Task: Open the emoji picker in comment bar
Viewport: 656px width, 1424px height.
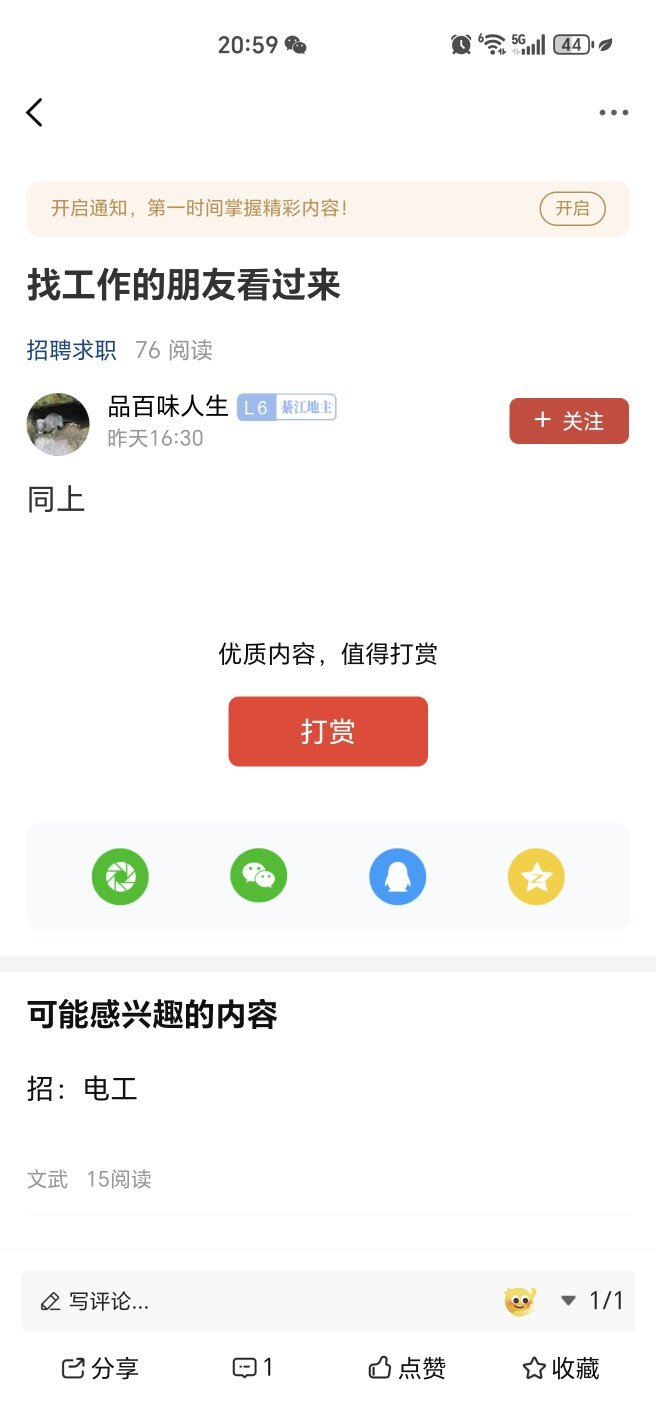Action: click(x=519, y=1301)
